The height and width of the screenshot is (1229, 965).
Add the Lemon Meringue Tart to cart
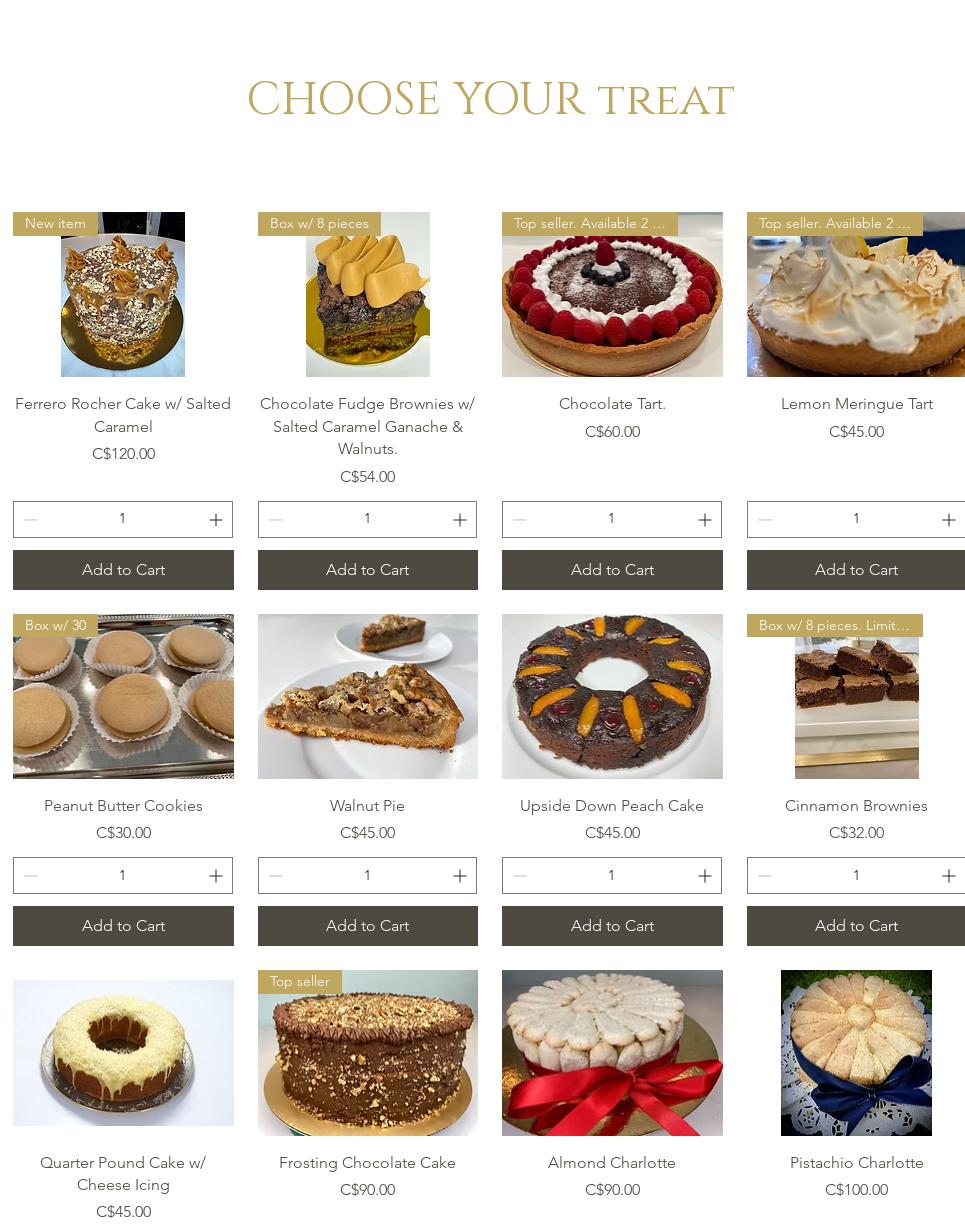point(856,569)
